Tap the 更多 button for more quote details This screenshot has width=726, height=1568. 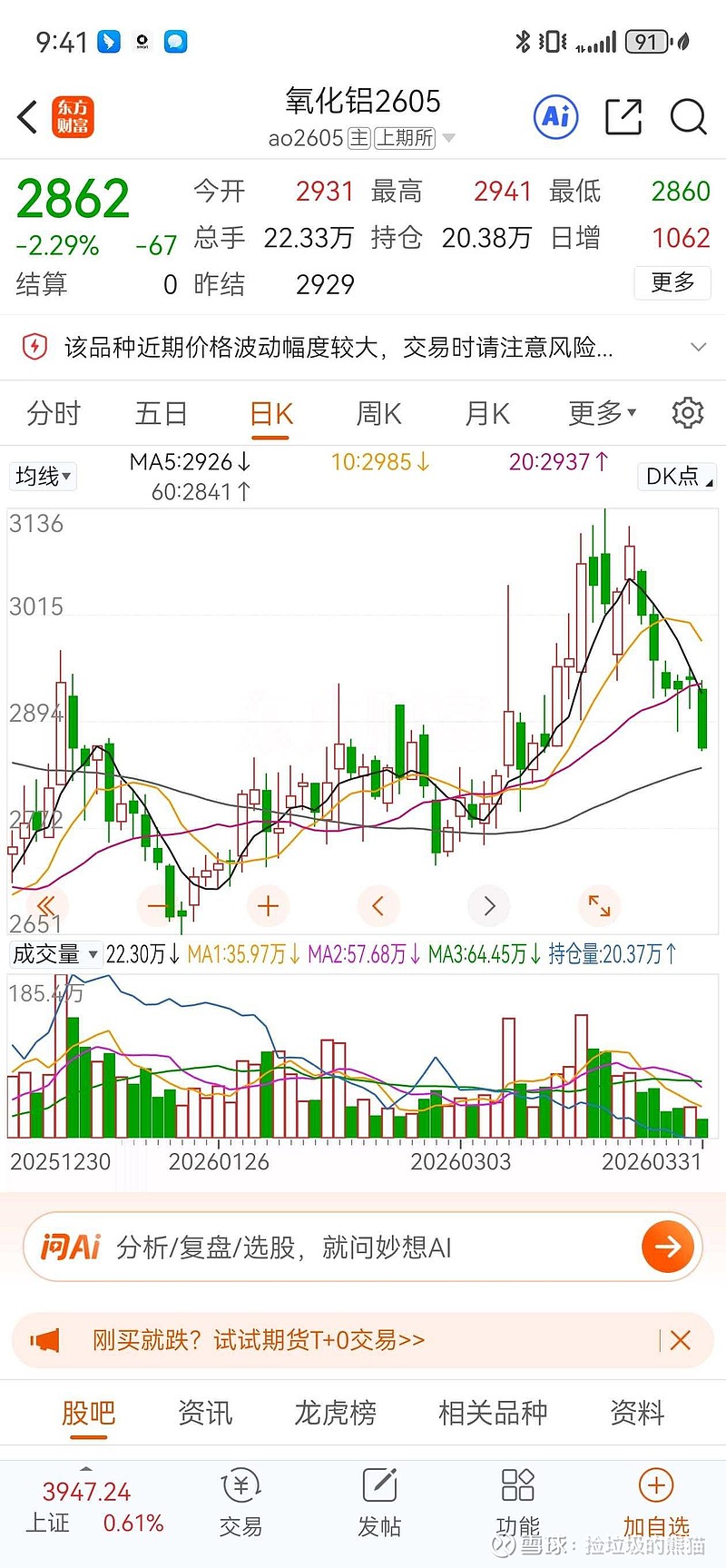pyautogui.click(x=672, y=283)
